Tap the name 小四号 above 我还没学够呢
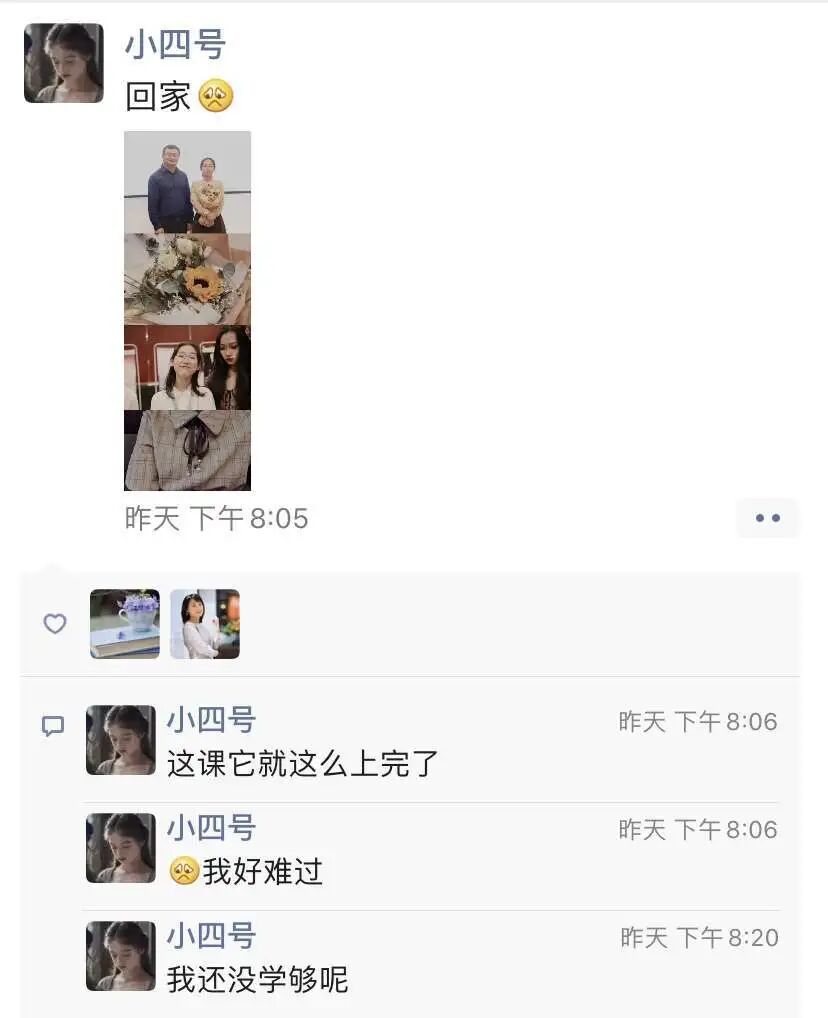 point(212,936)
